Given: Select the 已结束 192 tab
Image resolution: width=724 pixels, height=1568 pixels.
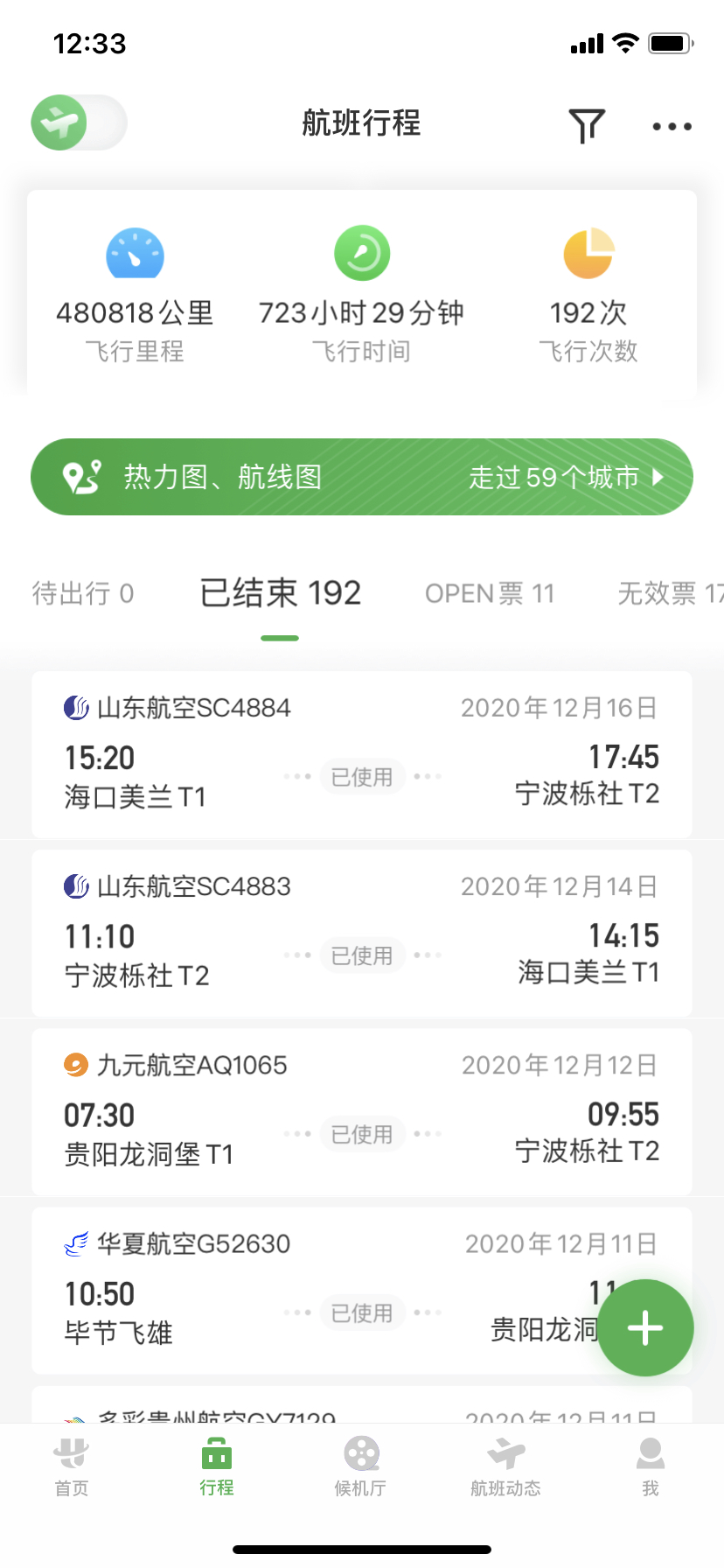Looking at the screenshot, I should point(280,593).
